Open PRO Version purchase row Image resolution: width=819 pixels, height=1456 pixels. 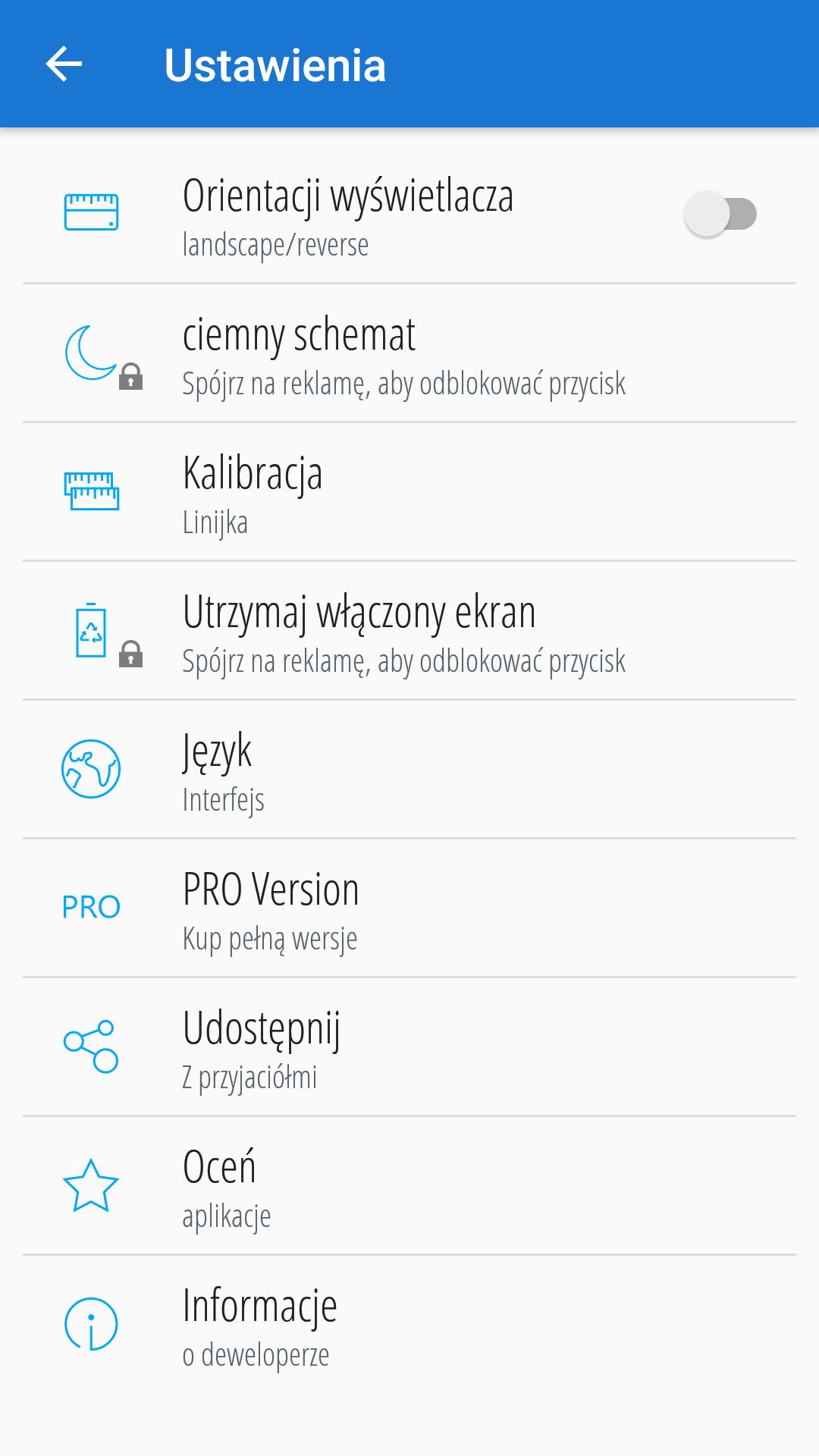coord(409,908)
